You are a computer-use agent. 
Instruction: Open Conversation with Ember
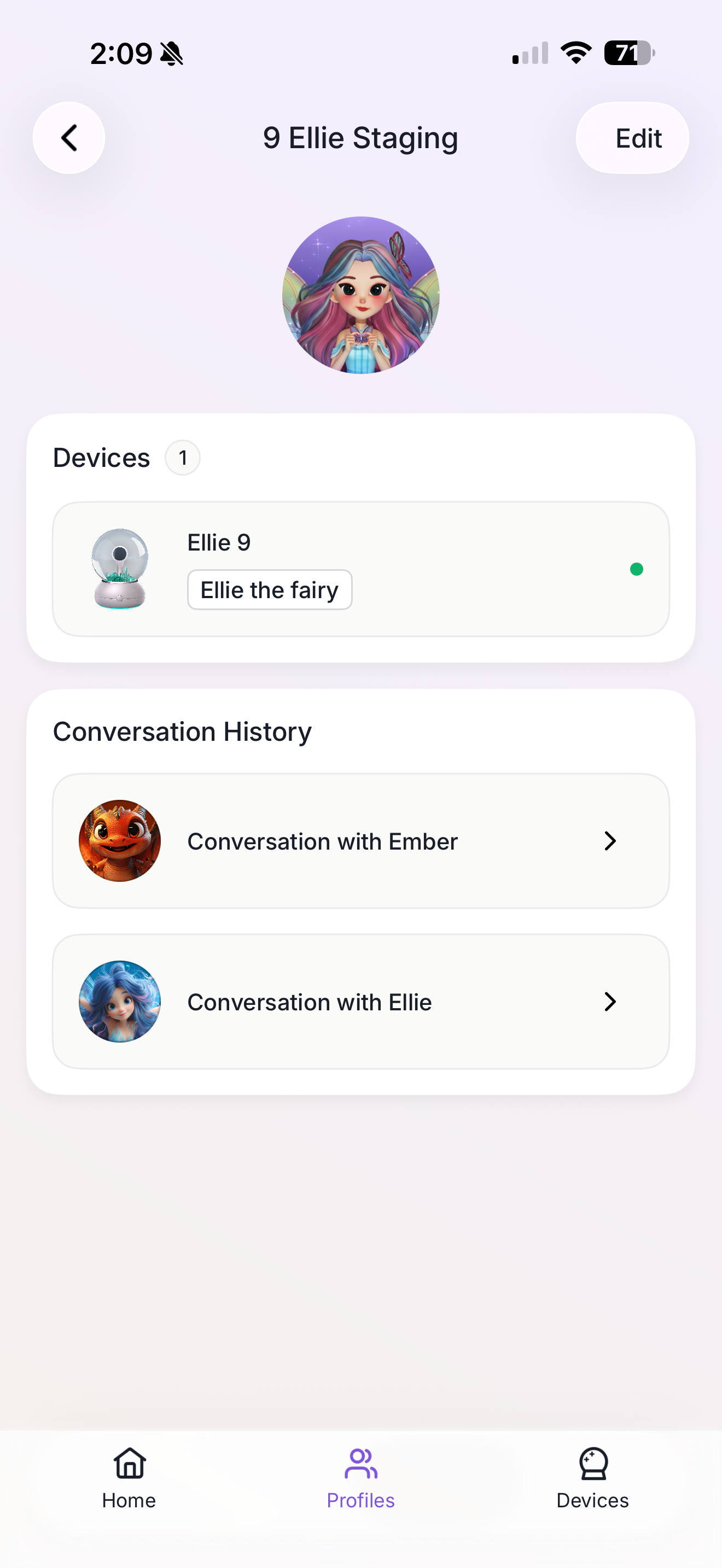coord(360,841)
